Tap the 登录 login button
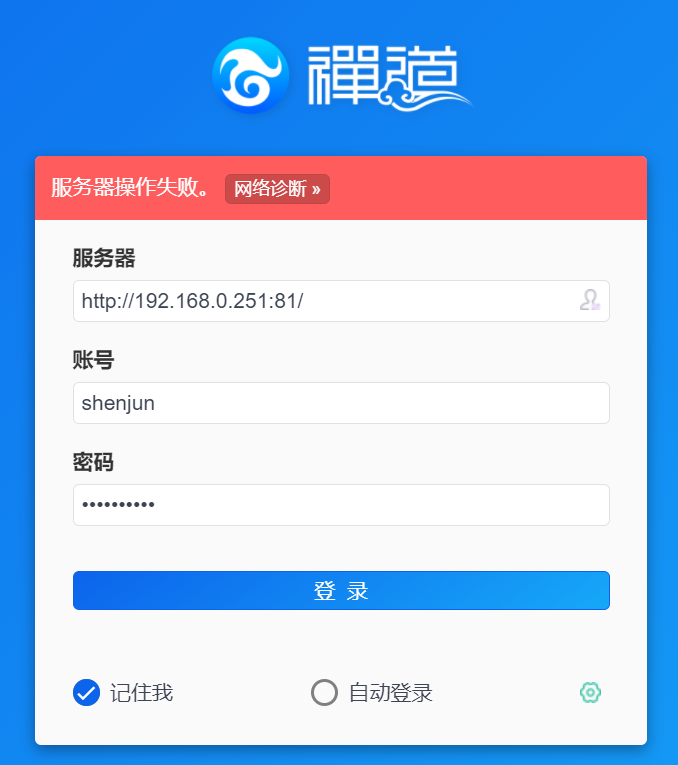678x765 pixels. [x=341, y=590]
